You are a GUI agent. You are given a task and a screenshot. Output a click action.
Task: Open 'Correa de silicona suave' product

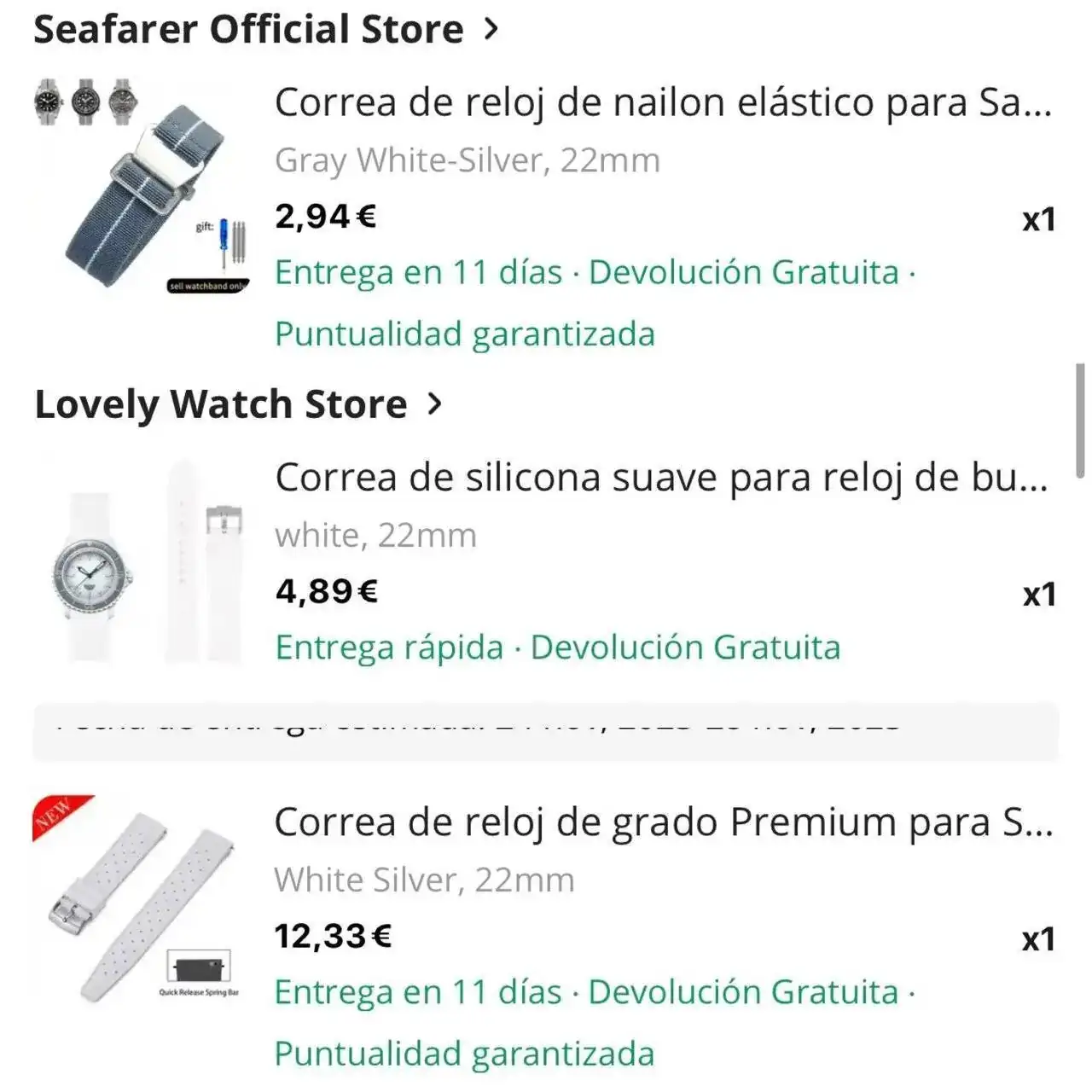click(660, 478)
